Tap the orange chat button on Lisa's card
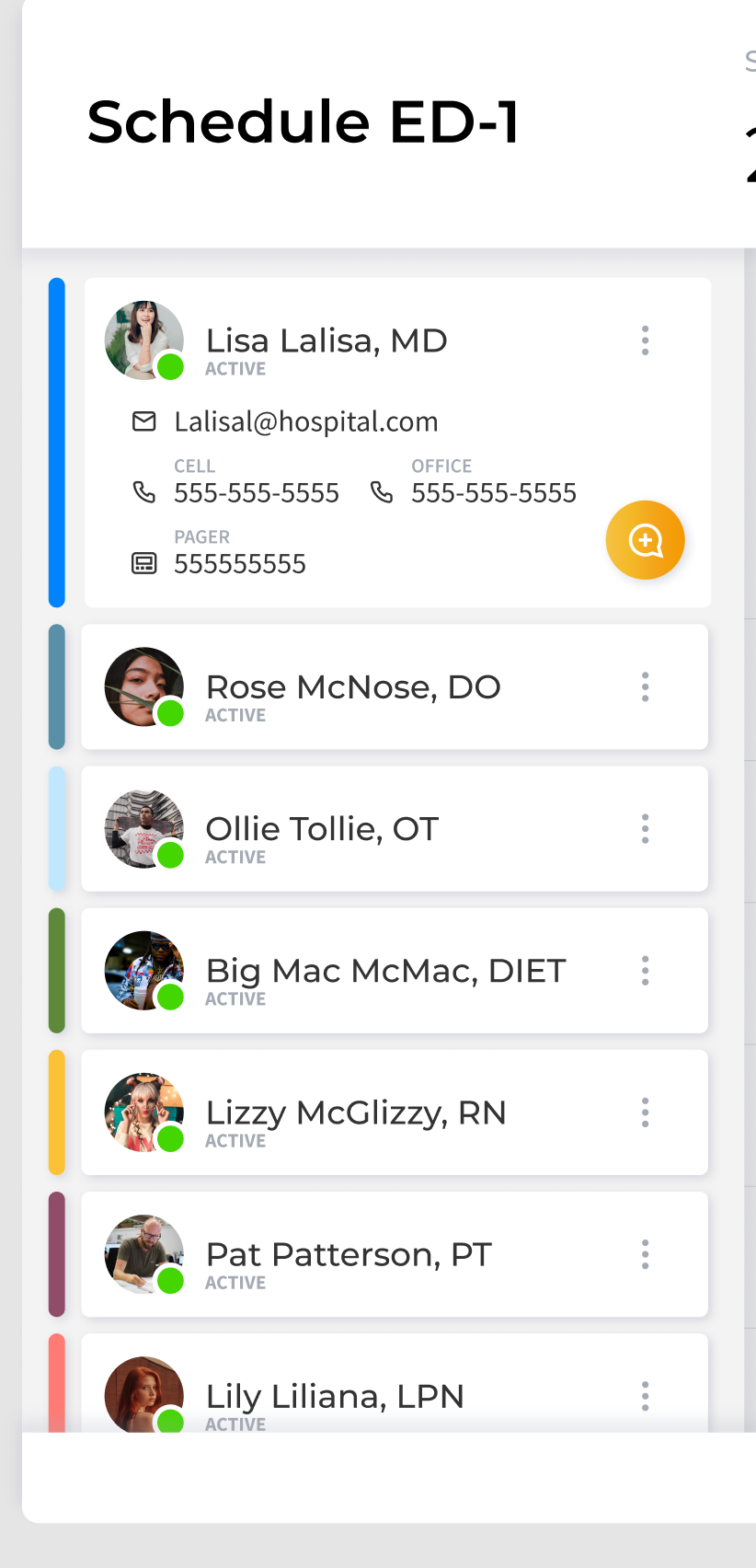Viewport: 756px width, 1568px height. click(645, 540)
